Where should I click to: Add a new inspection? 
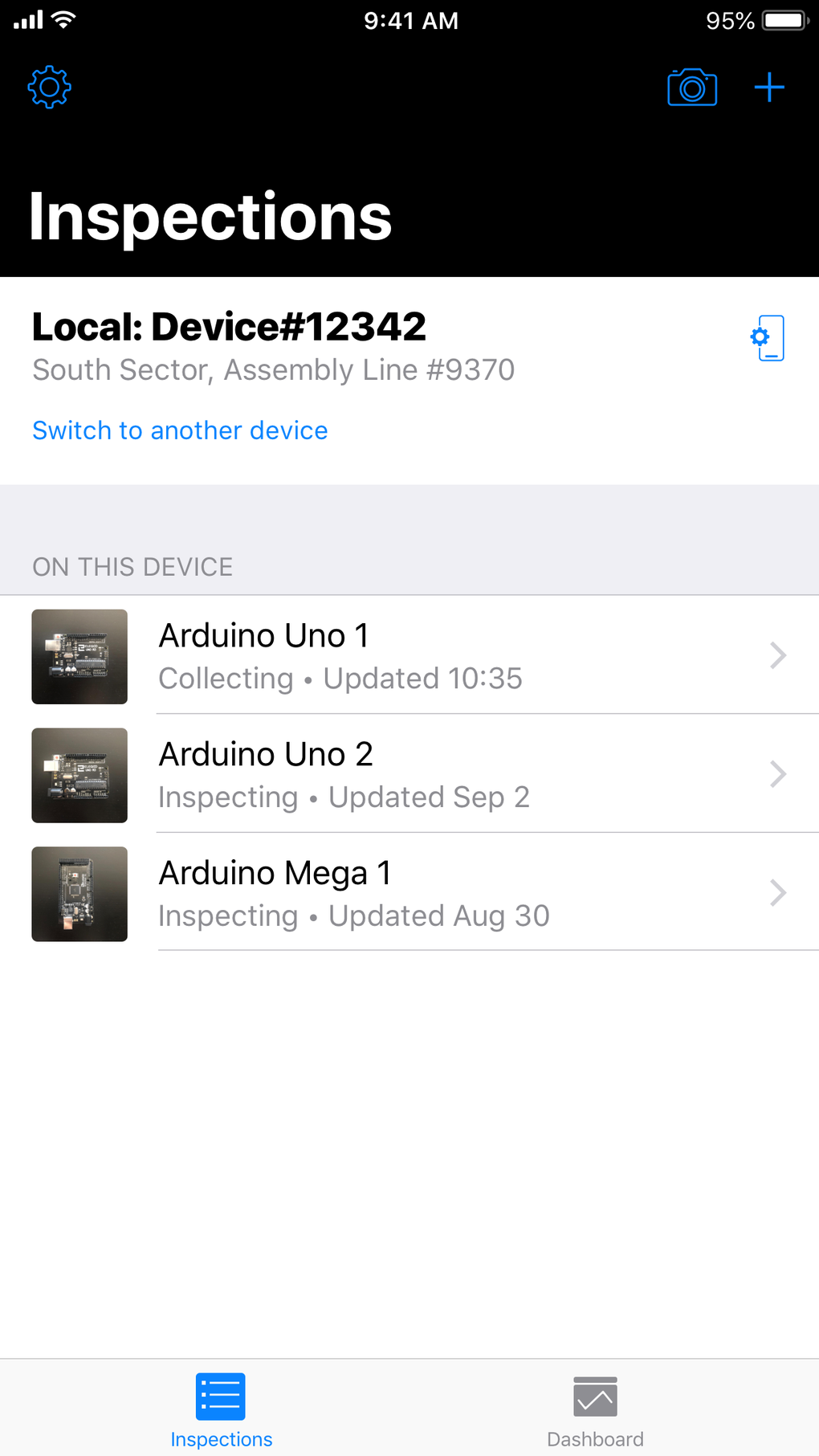tap(768, 87)
